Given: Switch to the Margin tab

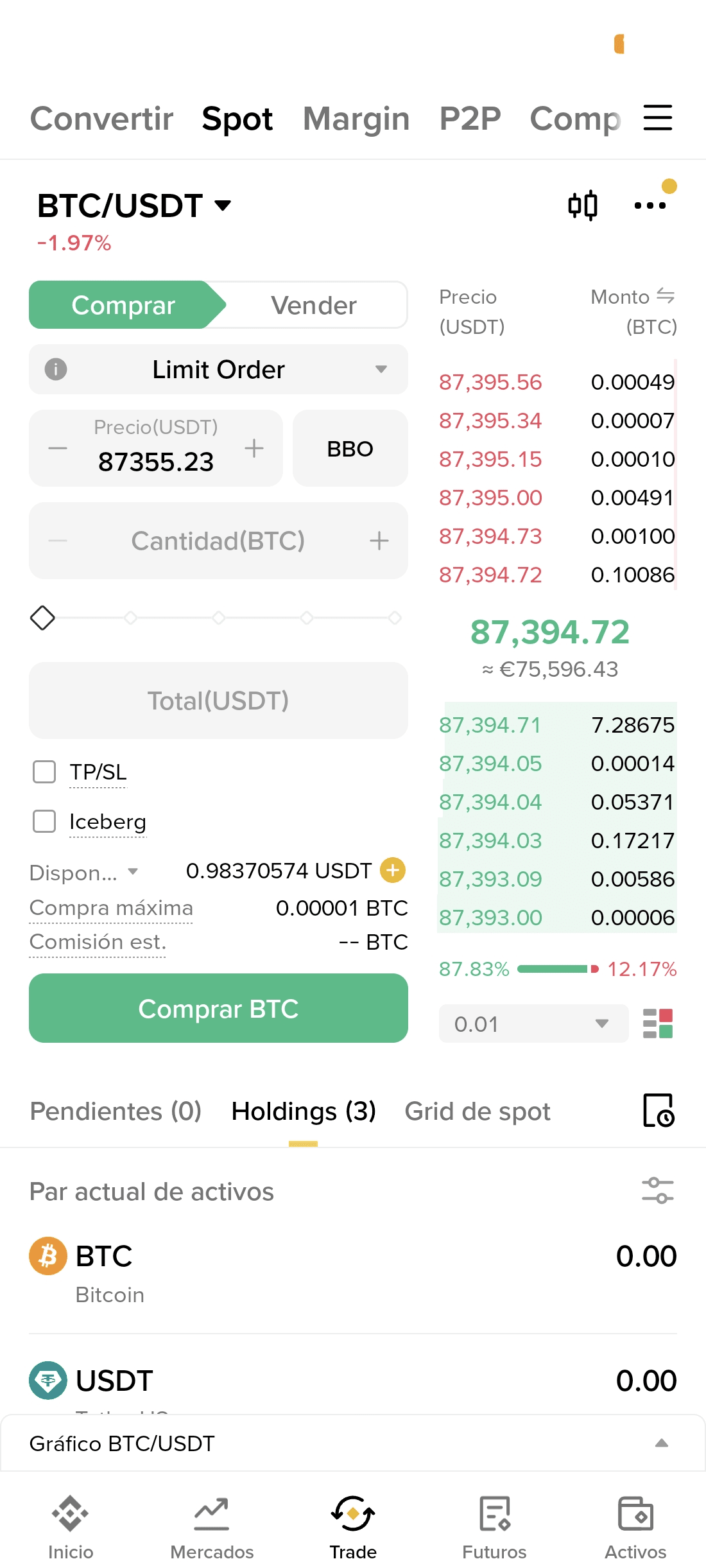Looking at the screenshot, I should (356, 119).
